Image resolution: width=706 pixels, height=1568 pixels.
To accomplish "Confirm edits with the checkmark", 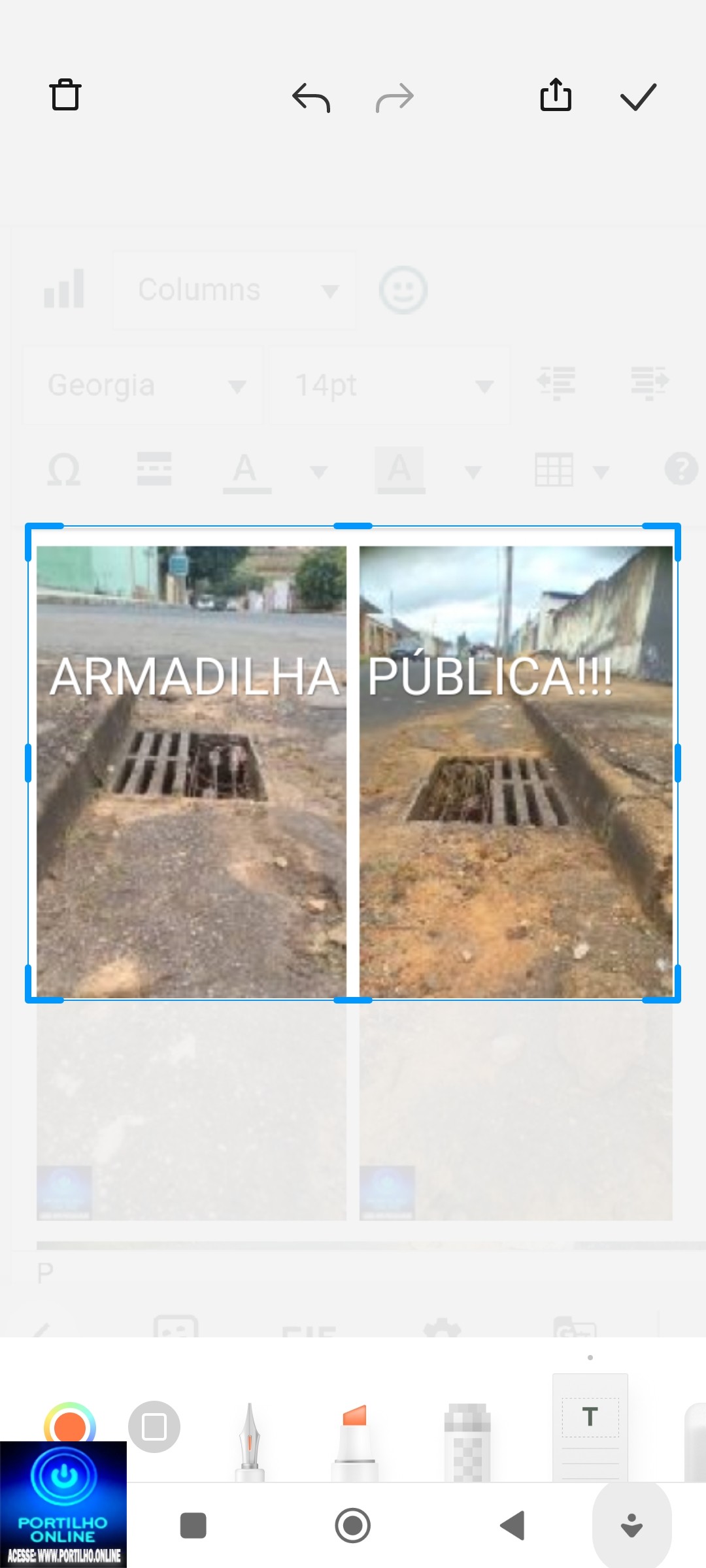I will pos(638,97).
